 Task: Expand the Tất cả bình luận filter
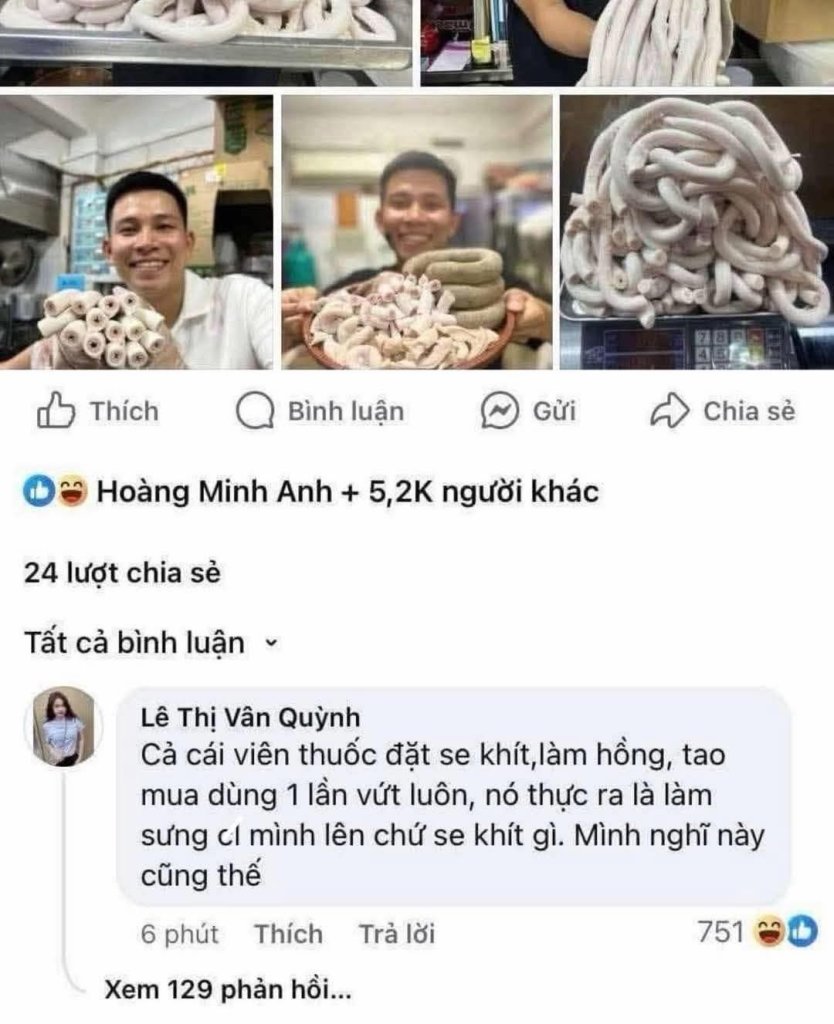[x=150, y=643]
